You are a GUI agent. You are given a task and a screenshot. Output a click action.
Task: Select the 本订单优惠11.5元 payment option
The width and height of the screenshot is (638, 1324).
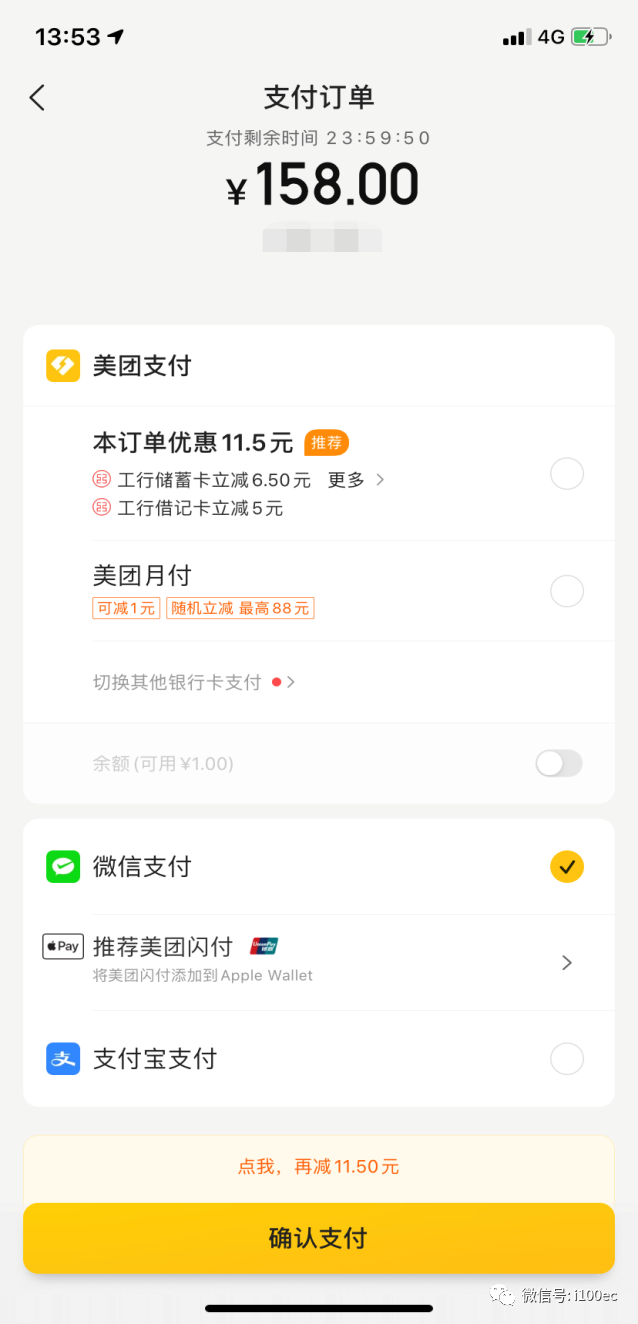pyautogui.click(x=566, y=473)
